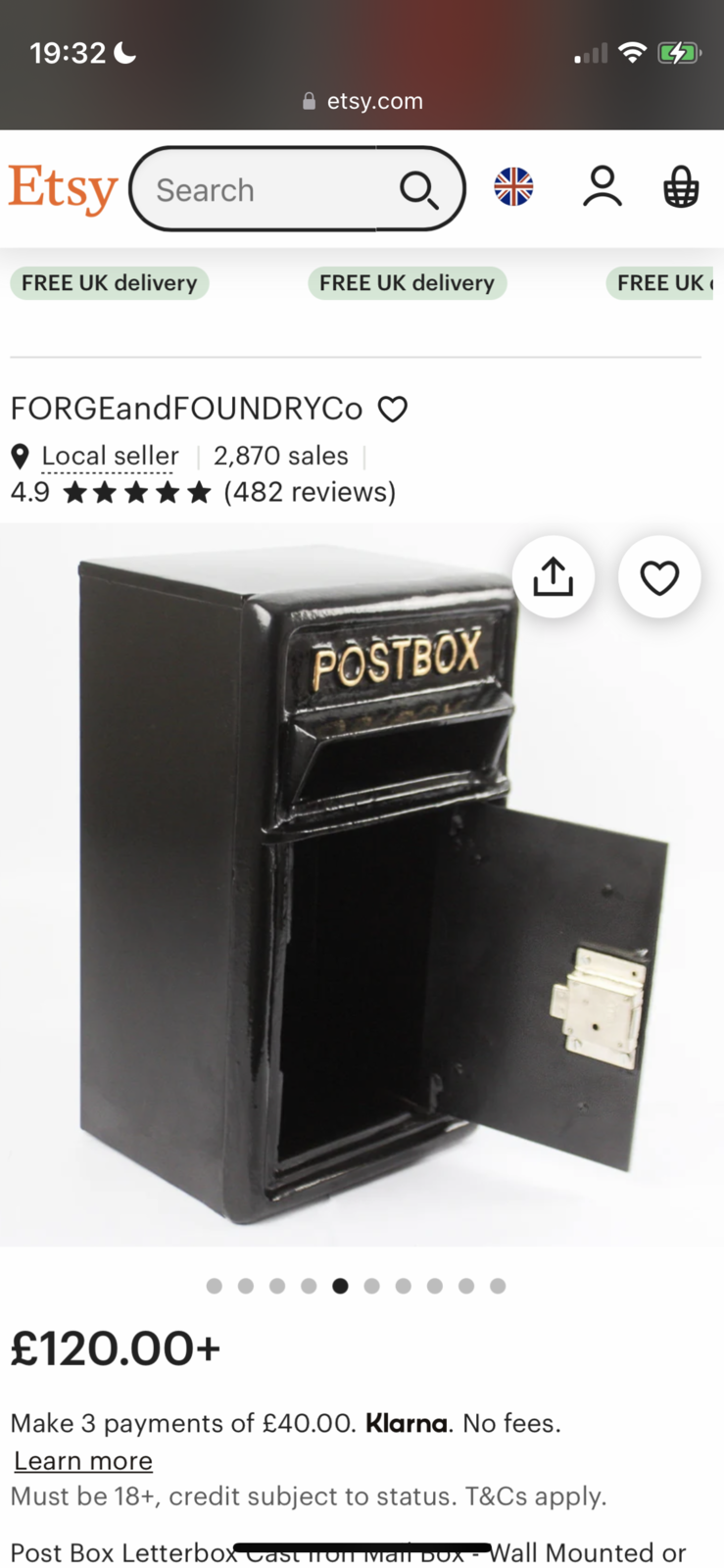Tap the Local seller link
724x1568 pixels.
(x=110, y=456)
